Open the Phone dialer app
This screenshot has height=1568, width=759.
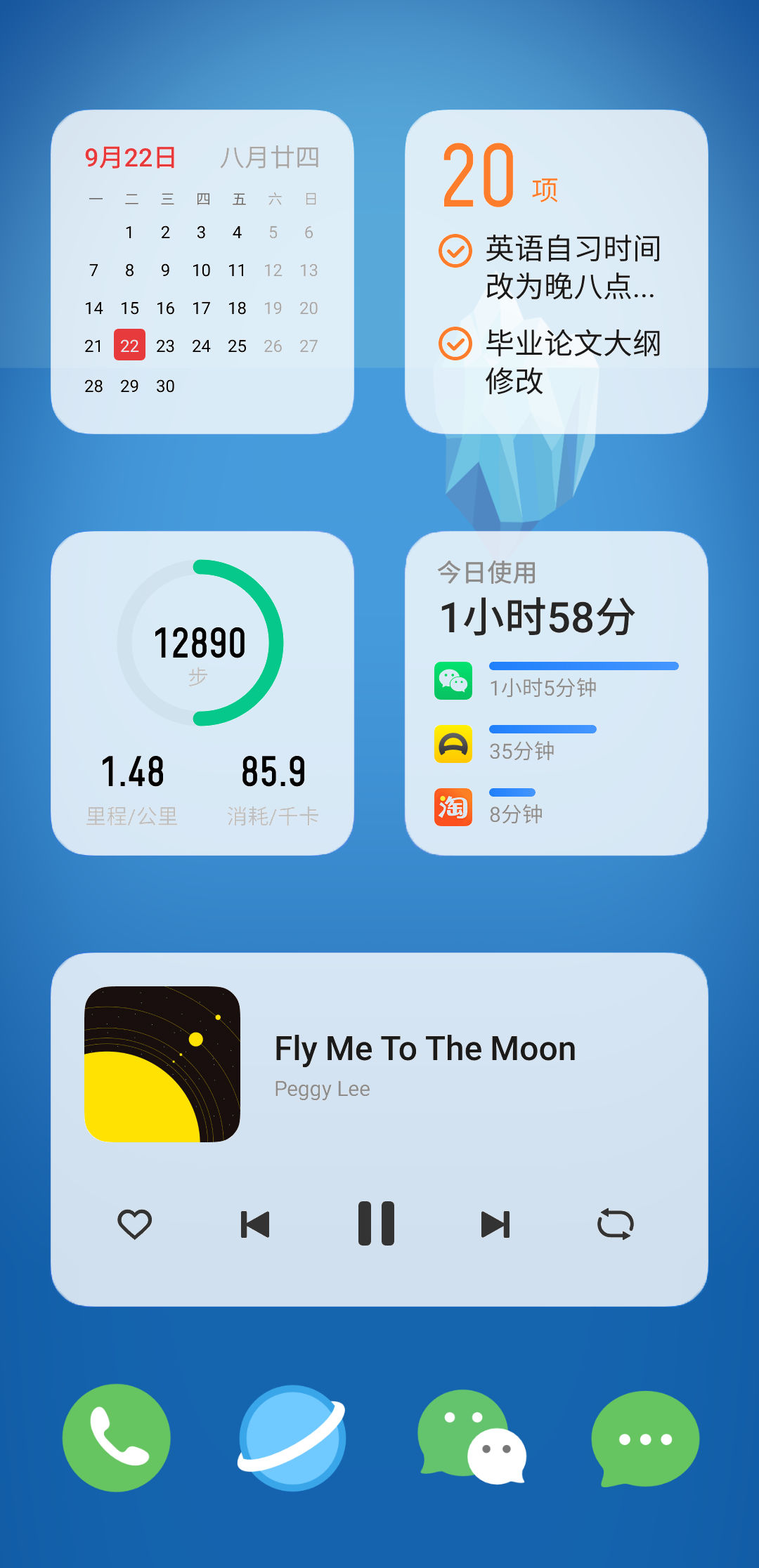pos(117,1437)
